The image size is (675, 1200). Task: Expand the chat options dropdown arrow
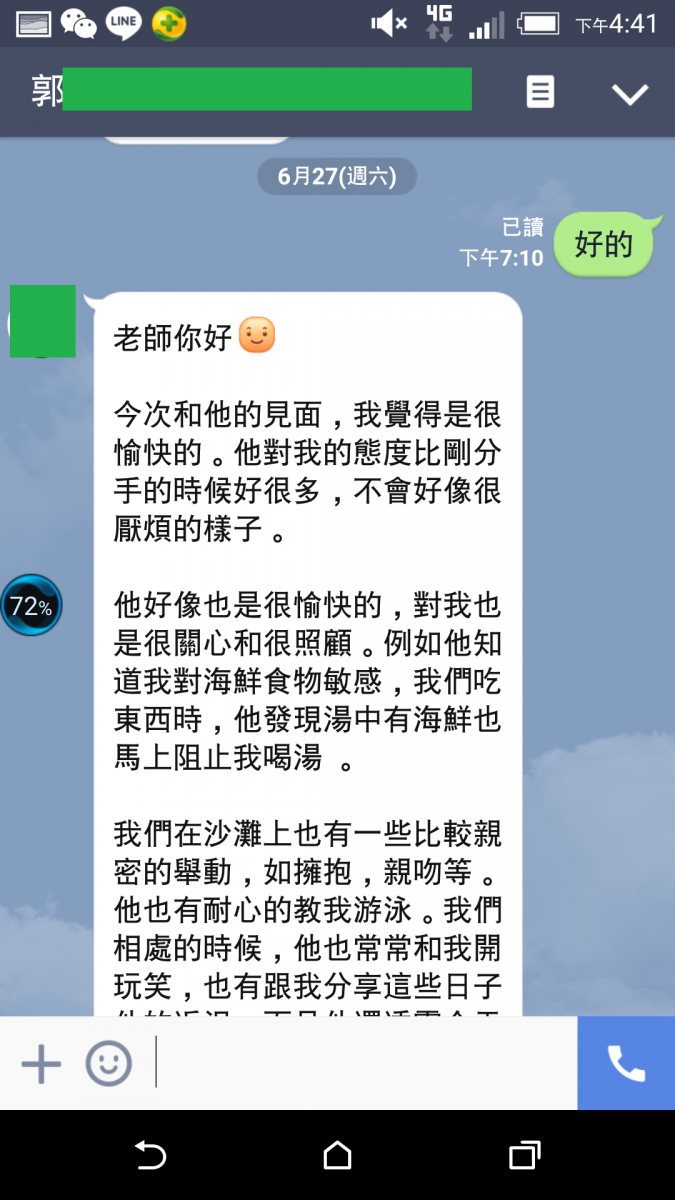pyautogui.click(x=630, y=94)
